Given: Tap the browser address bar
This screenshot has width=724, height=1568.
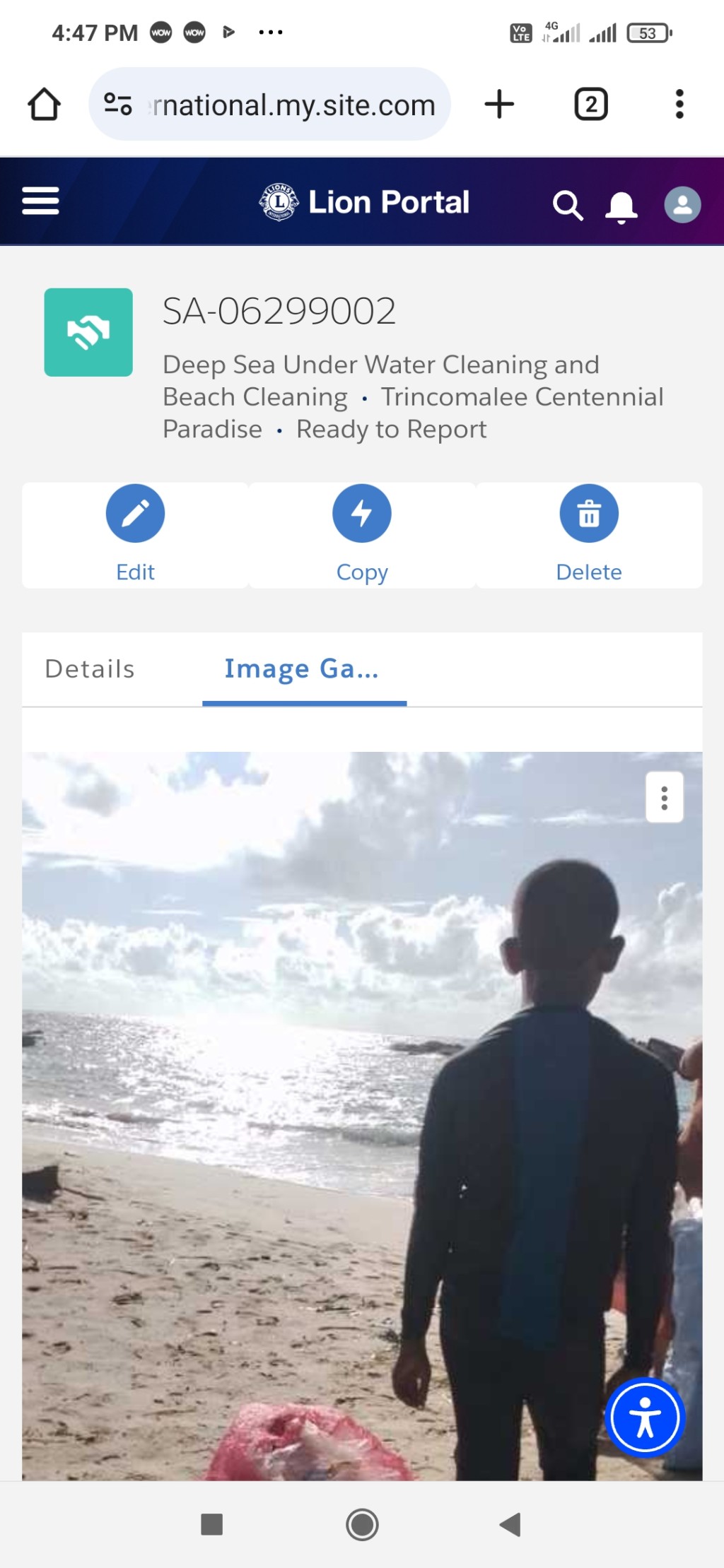Looking at the screenshot, I should pyautogui.click(x=269, y=105).
